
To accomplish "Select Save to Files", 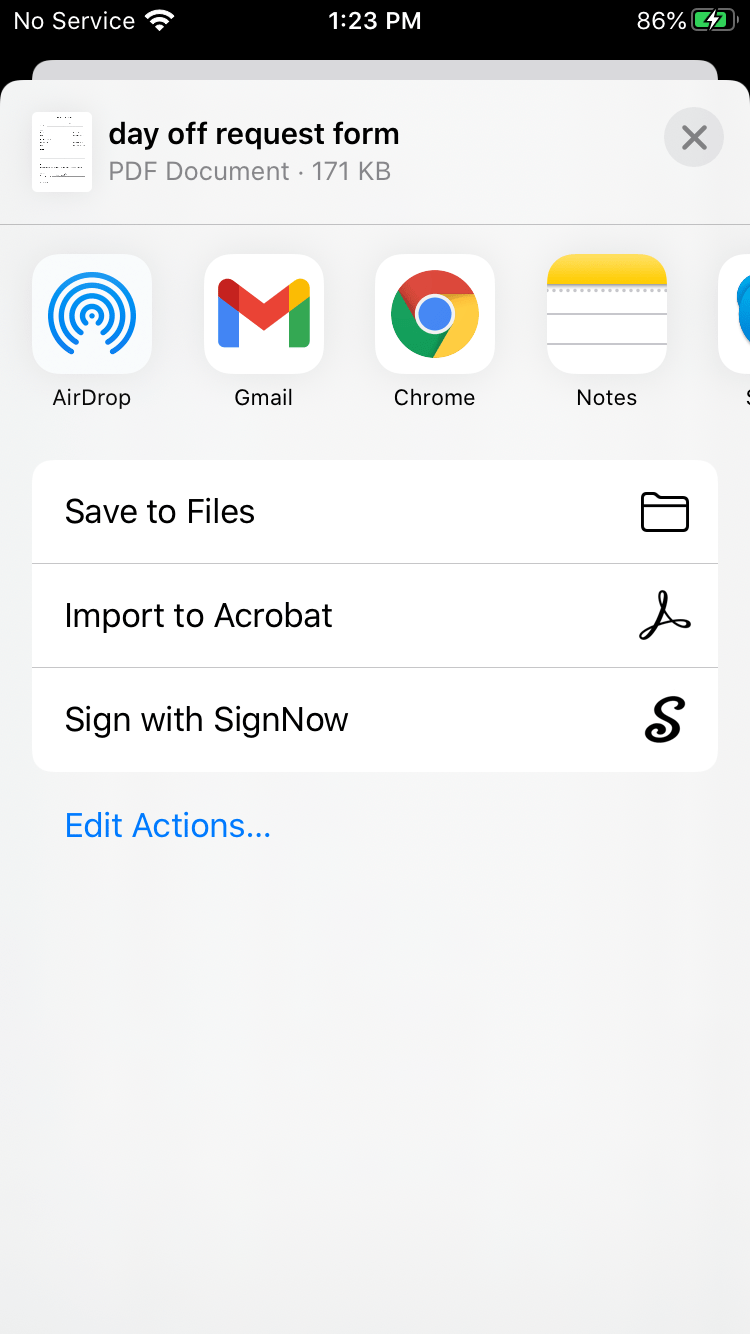I will 375,512.
